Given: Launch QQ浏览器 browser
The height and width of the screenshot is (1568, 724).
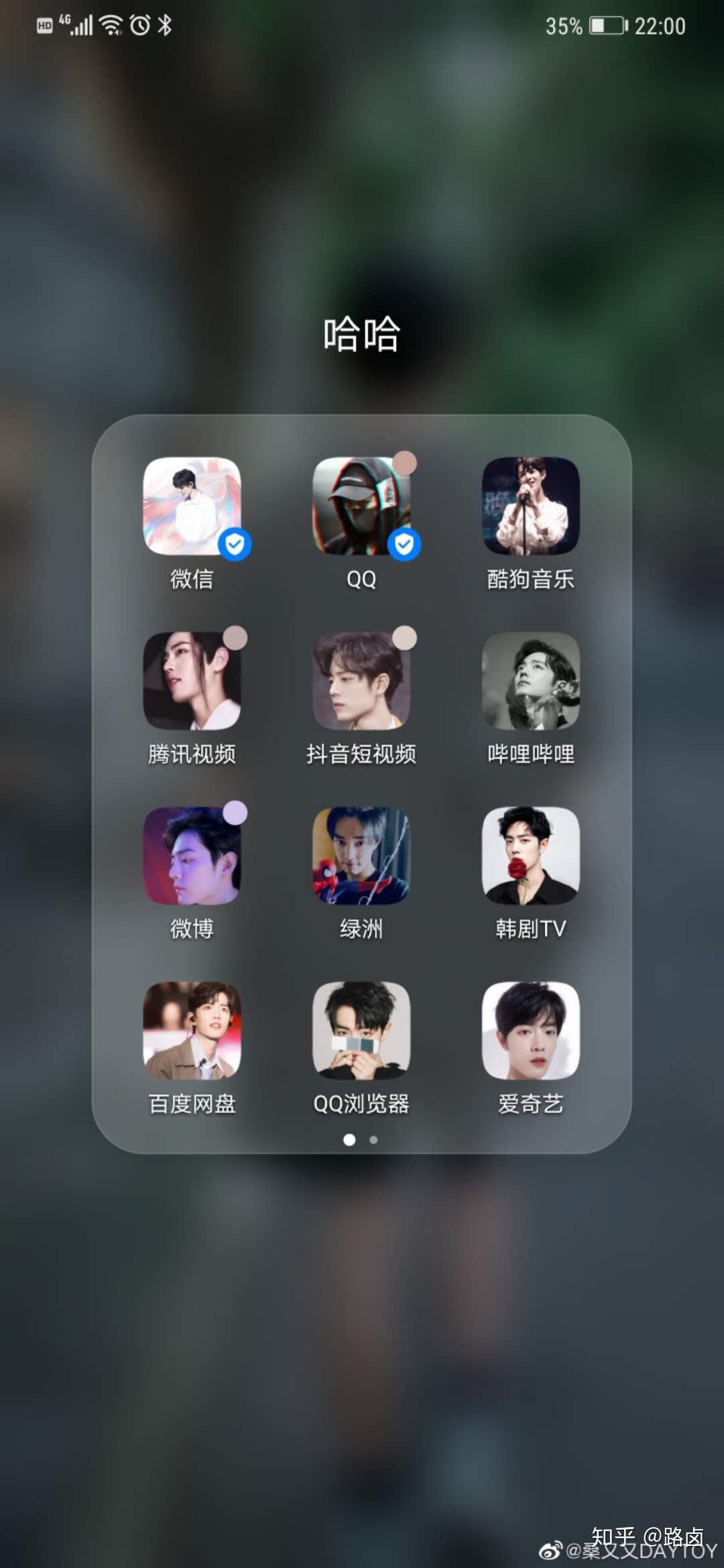Looking at the screenshot, I should pos(361,1031).
